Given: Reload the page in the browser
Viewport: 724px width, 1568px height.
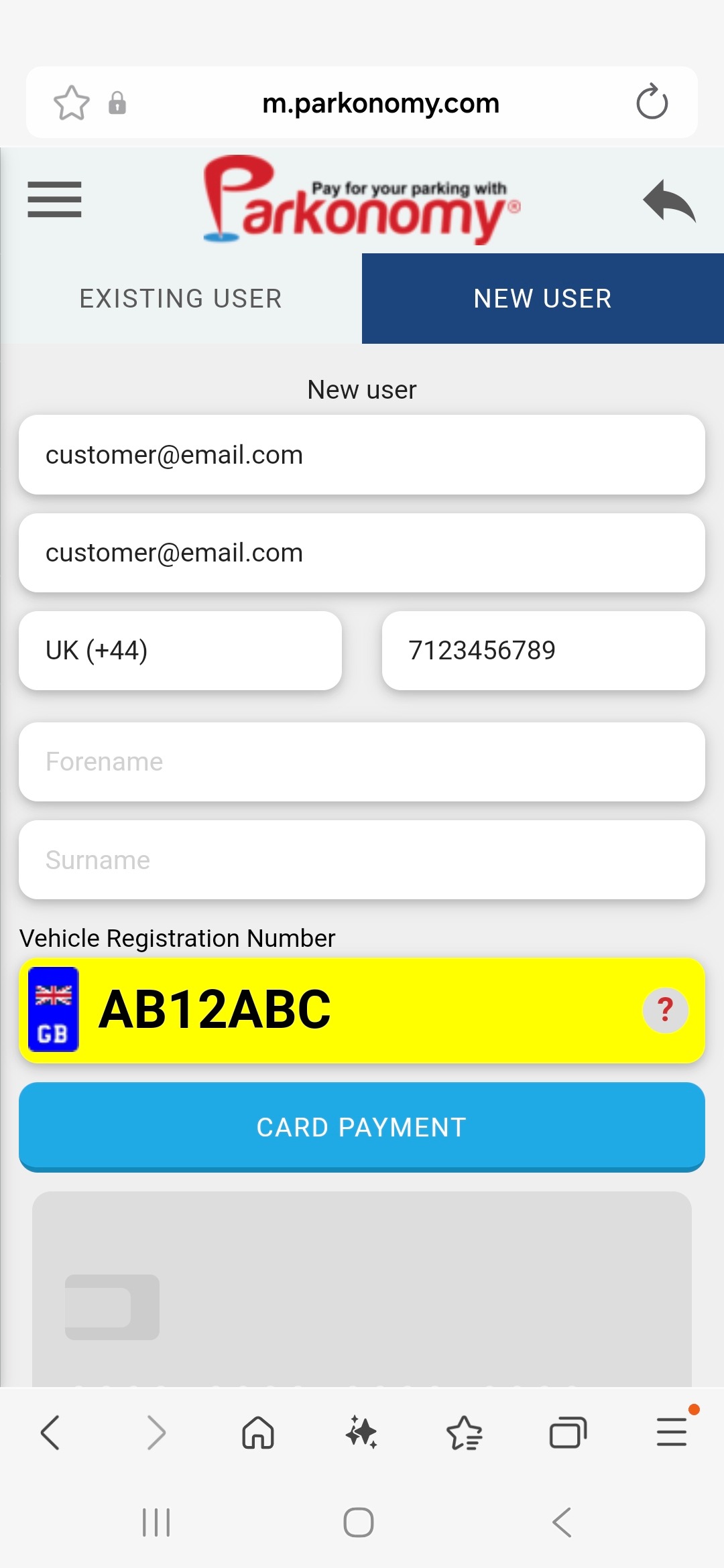Looking at the screenshot, I should pyautogui.click(x=652, y=103).
